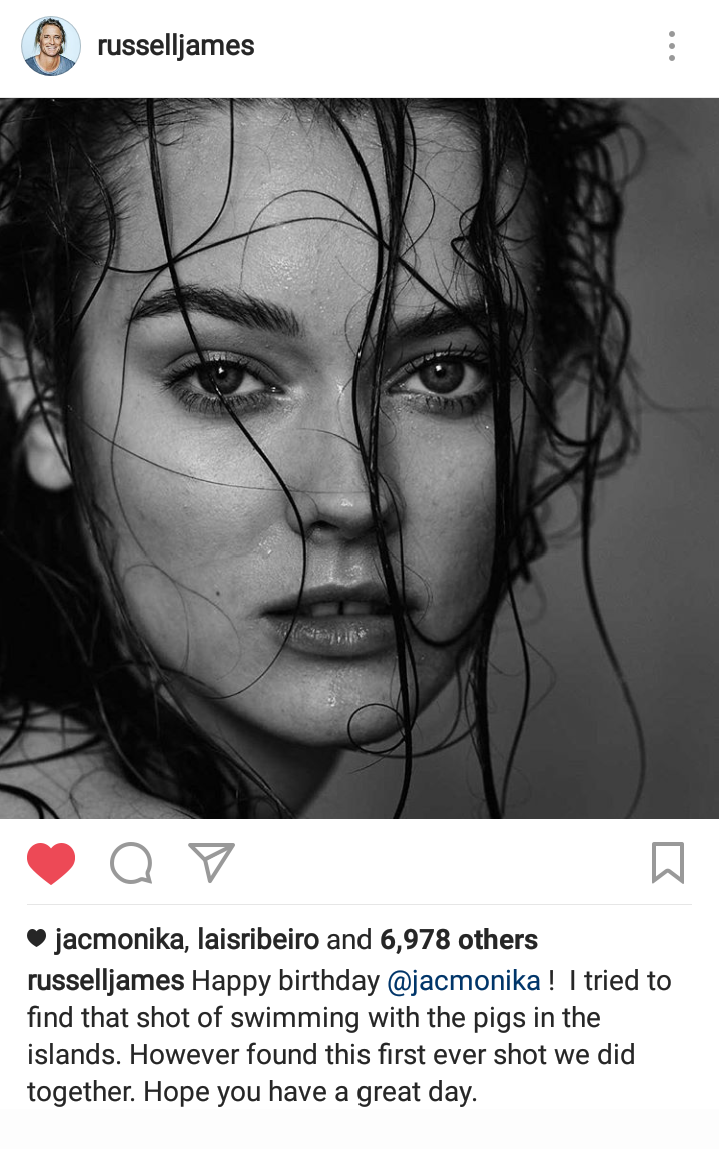View the 6,978 others who liked
This screenshot has width=719, height=1149.
pyautogui.click(x=459, y=940)
